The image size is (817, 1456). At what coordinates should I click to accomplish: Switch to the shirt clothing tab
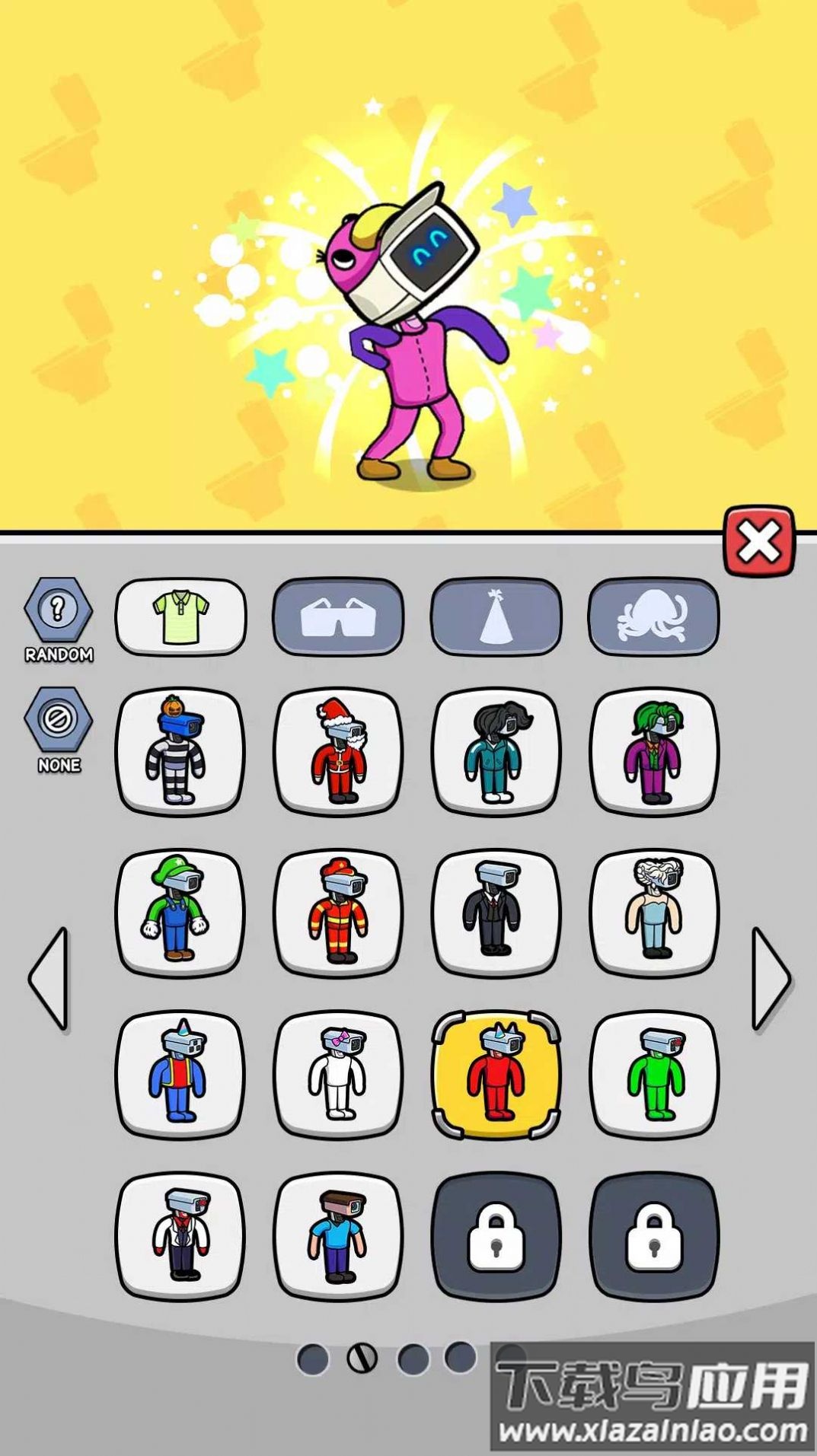point(180,616)
